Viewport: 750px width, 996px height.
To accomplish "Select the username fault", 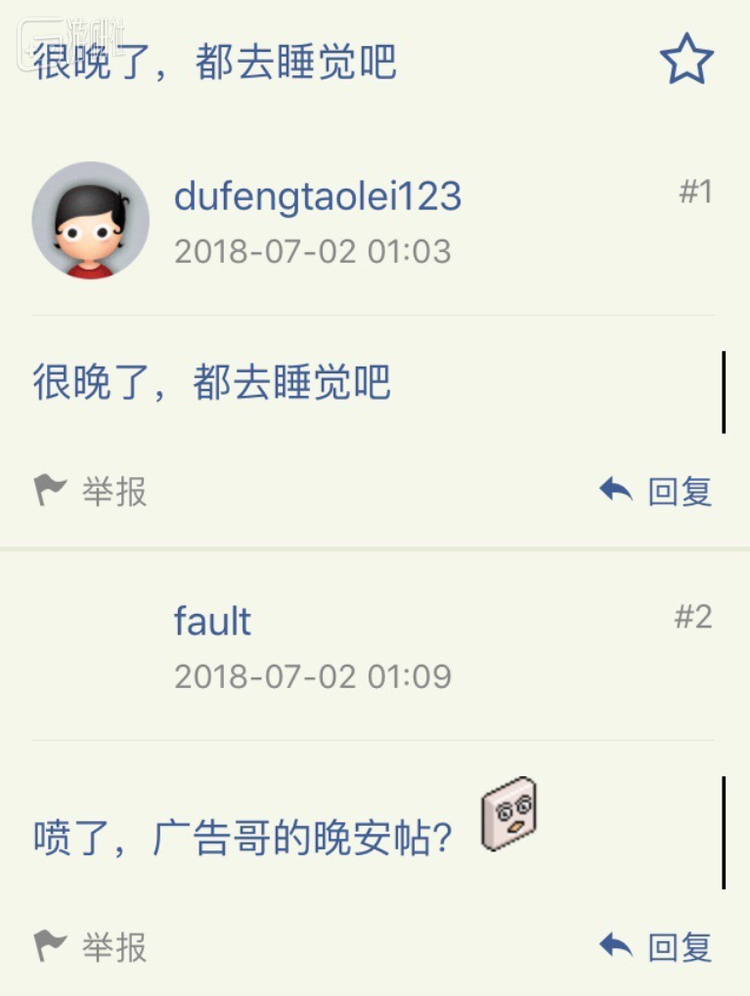I will [211, 622].
